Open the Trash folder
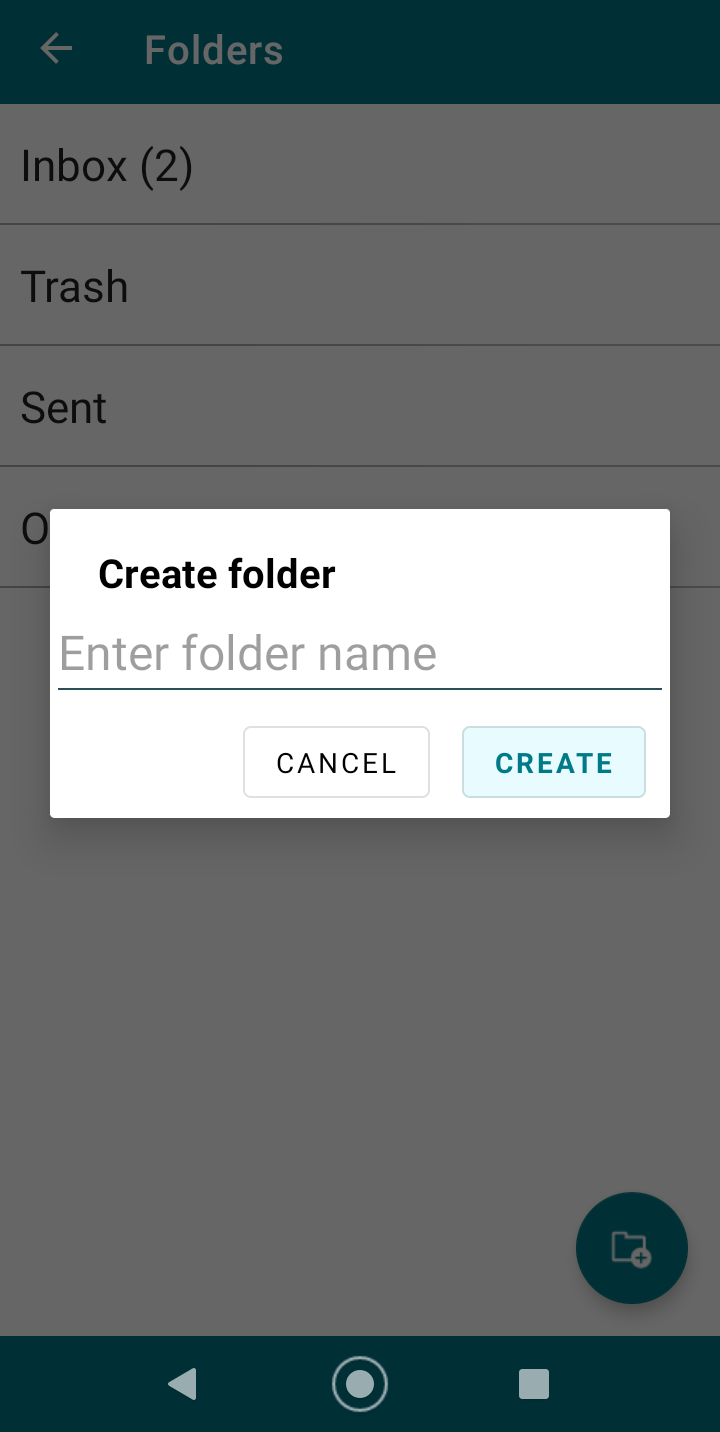Screen dimensions: 720x1432 (x=360, y=286)
